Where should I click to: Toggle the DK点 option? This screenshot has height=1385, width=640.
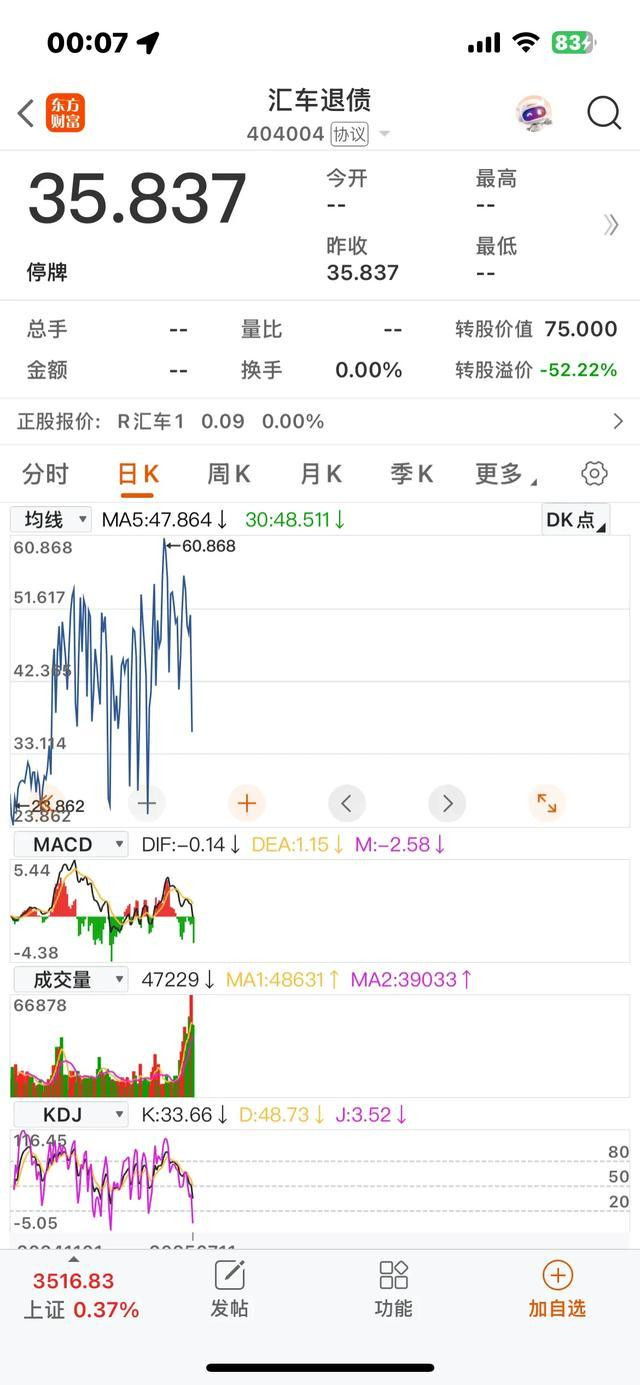[575, 520]
